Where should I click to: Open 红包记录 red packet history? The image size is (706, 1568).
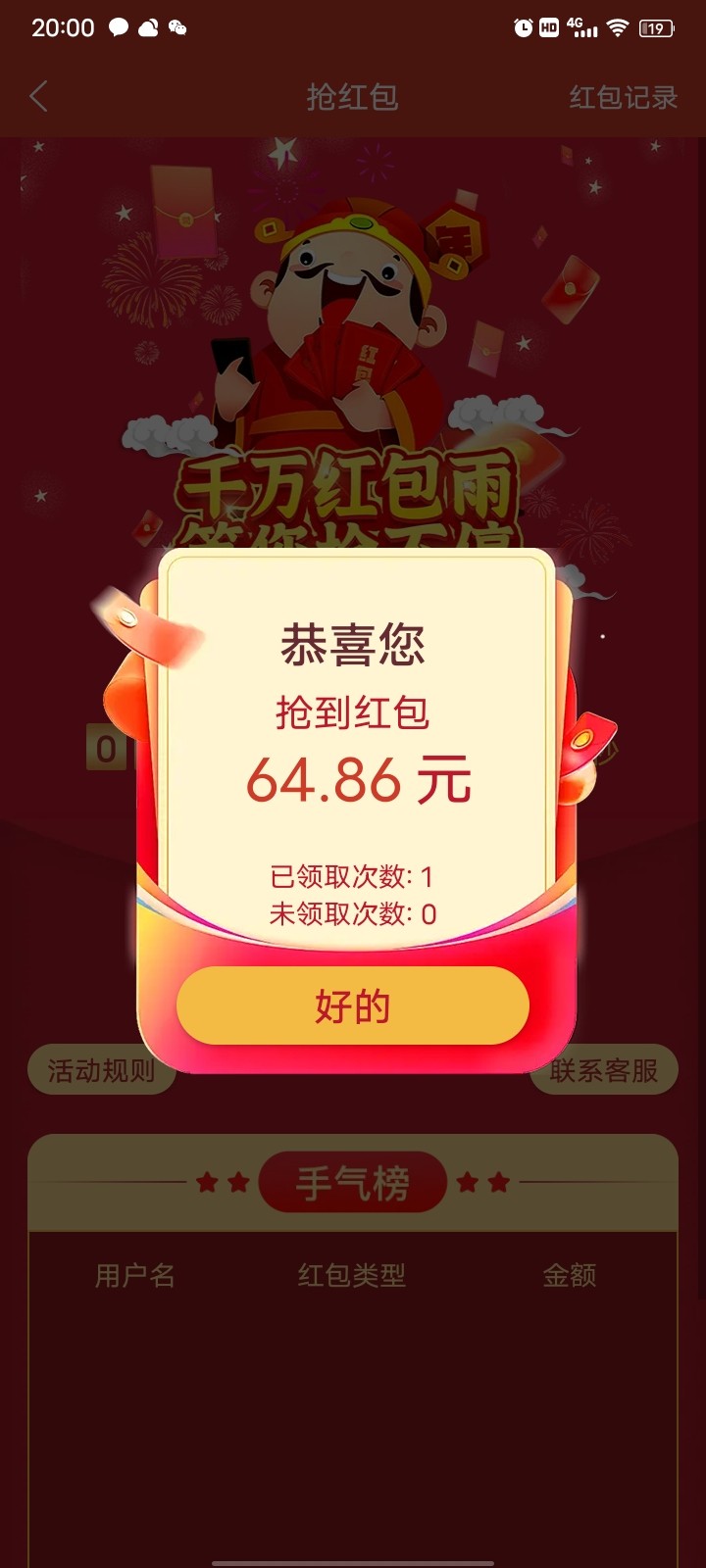coord(623,97)
